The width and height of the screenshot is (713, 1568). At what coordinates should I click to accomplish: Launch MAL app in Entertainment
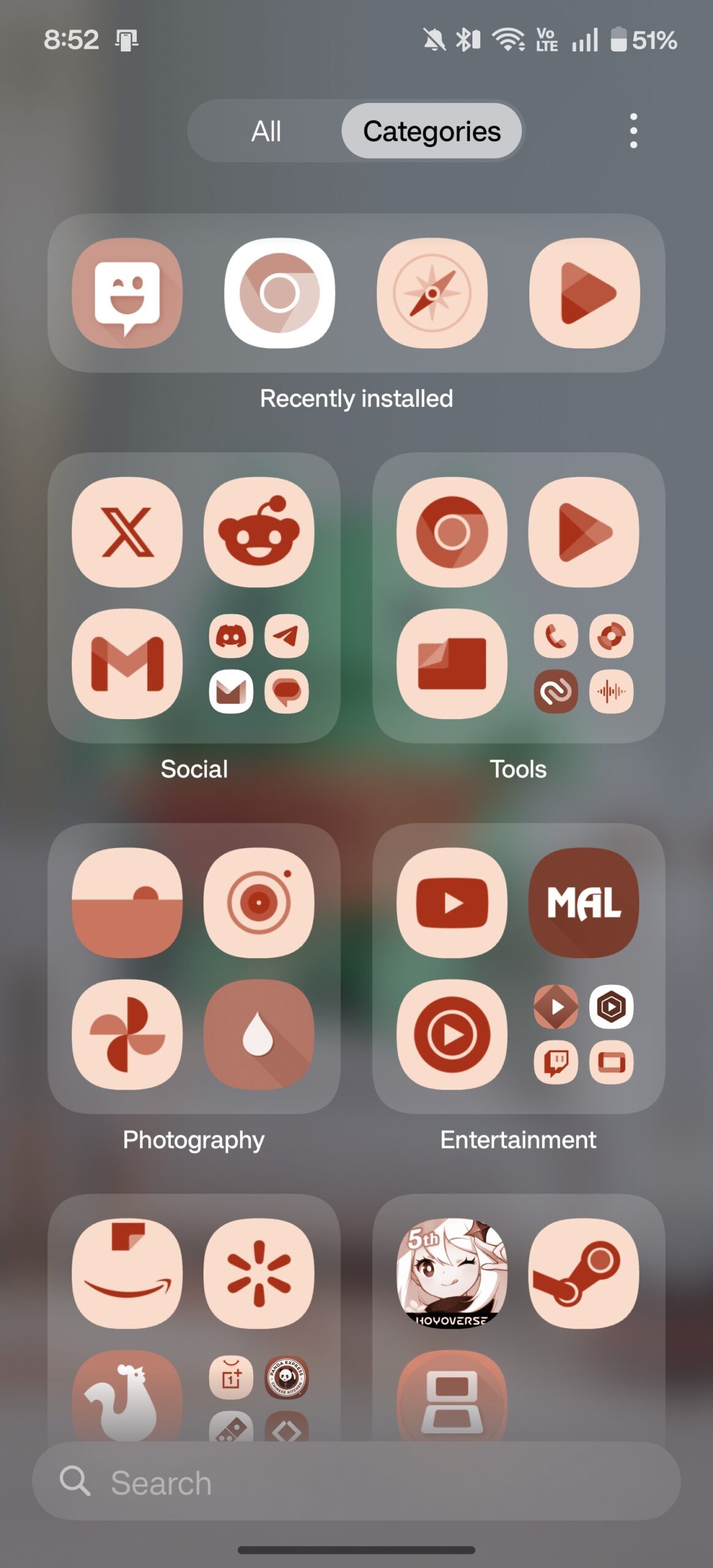(583, 902)
